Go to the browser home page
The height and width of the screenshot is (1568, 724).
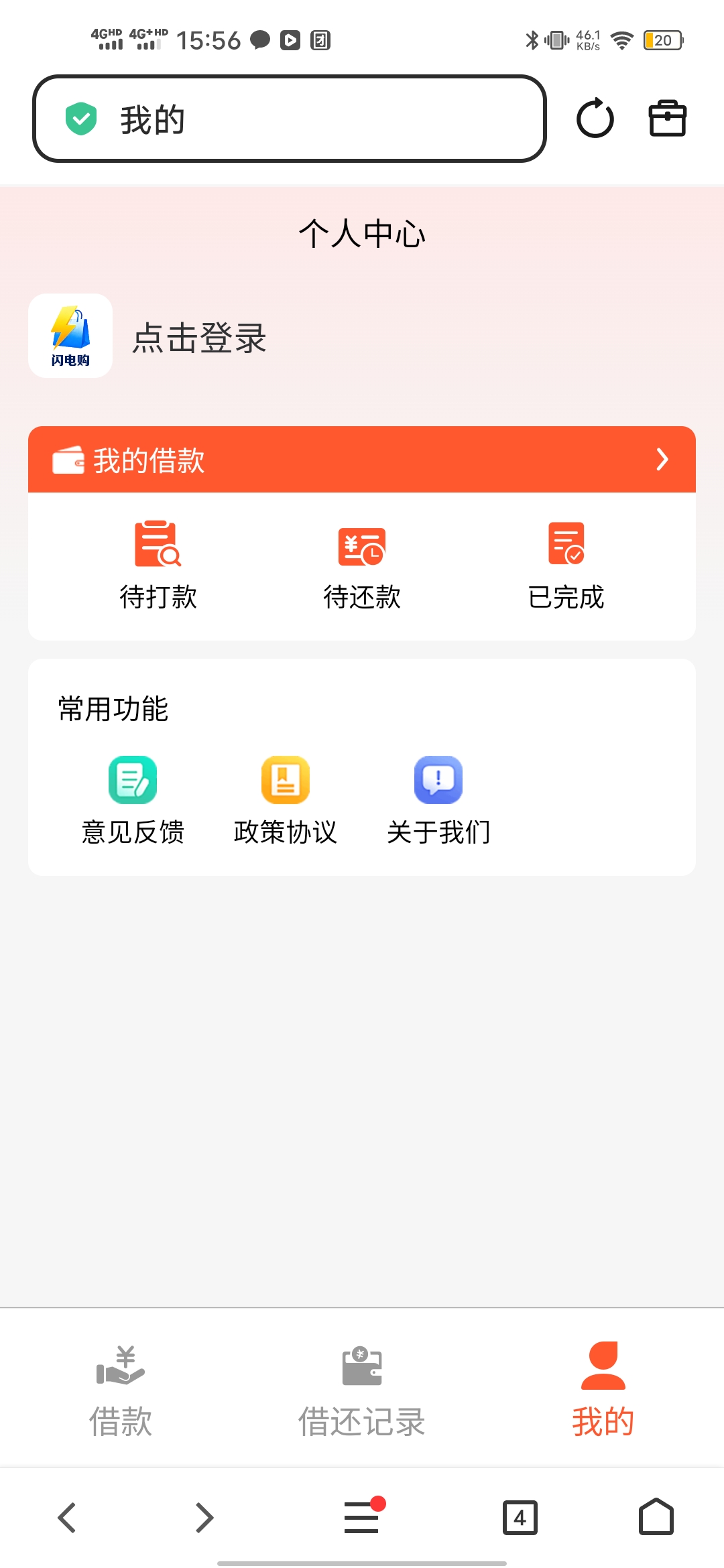656,1518
